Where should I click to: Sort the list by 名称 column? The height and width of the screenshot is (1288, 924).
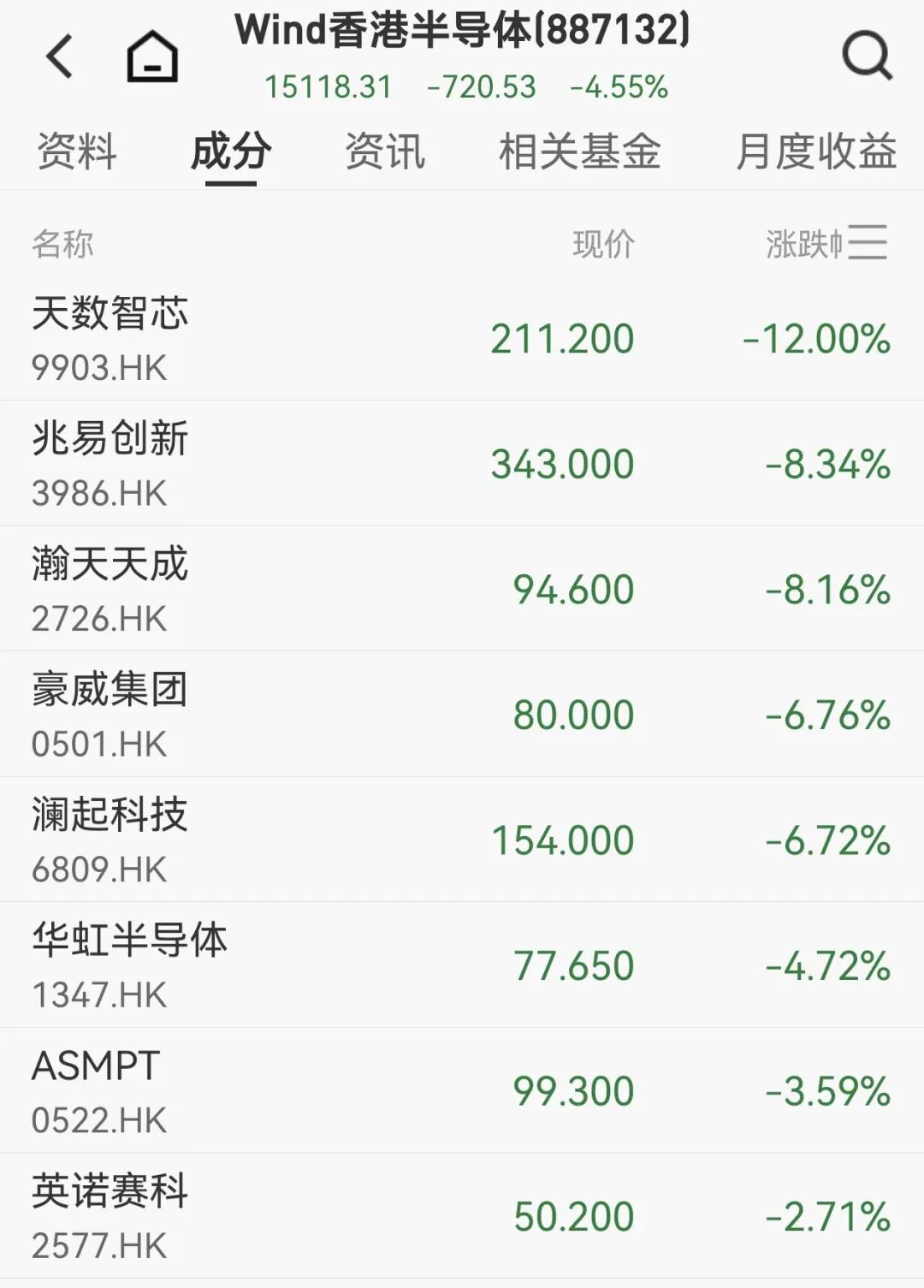pyautogui.click(x=61, y=244)
